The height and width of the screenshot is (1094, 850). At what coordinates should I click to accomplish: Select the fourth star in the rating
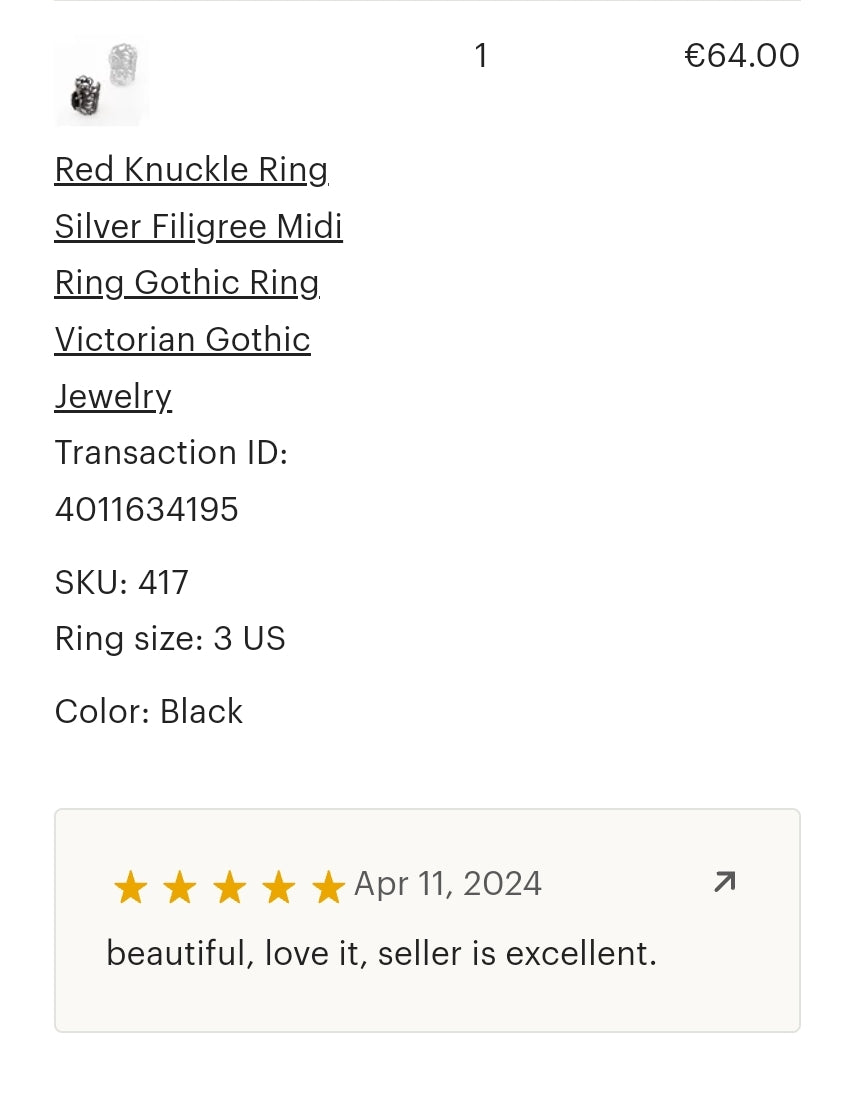(x=278, y=886)
